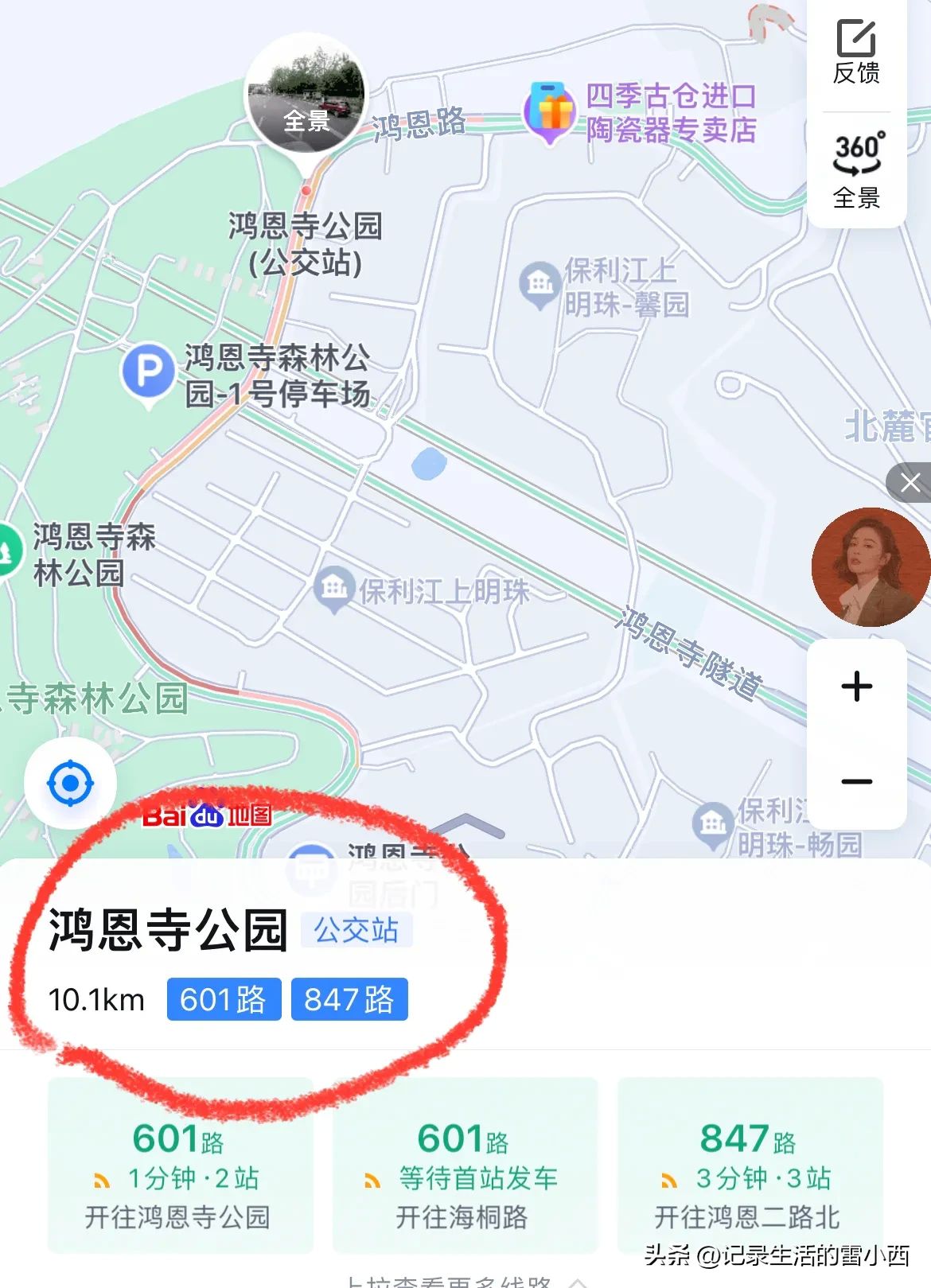This screenshot has width=931, height=1288.
Task: Open the 360° 全景 panorama view
Action: coord(856,169)
